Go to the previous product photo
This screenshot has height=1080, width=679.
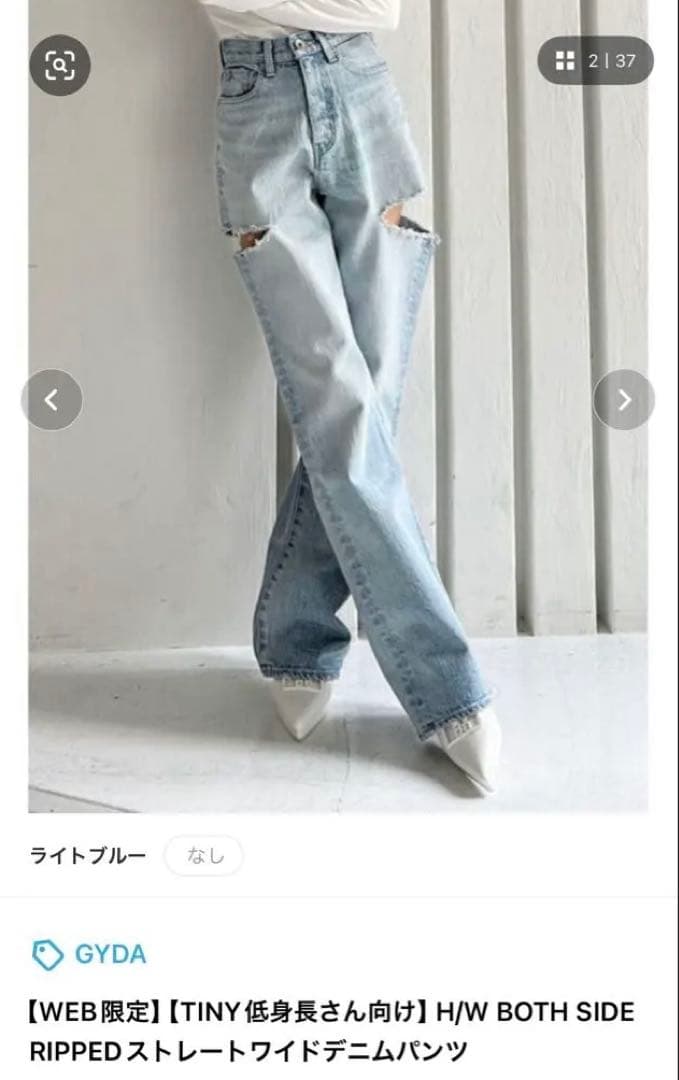pos(52,400)
